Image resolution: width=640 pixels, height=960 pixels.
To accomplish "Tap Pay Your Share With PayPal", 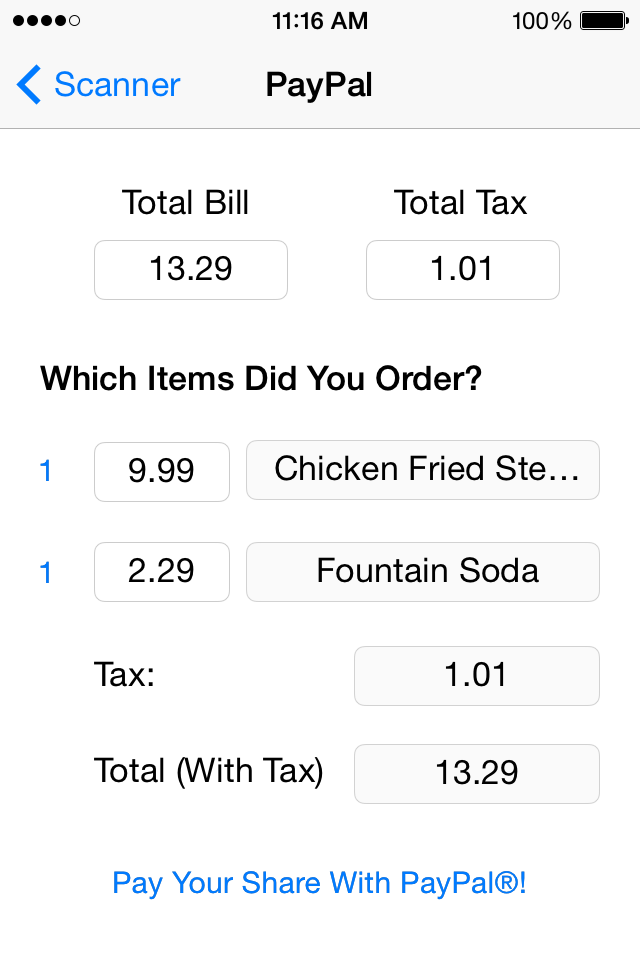I will click(319, 883).
